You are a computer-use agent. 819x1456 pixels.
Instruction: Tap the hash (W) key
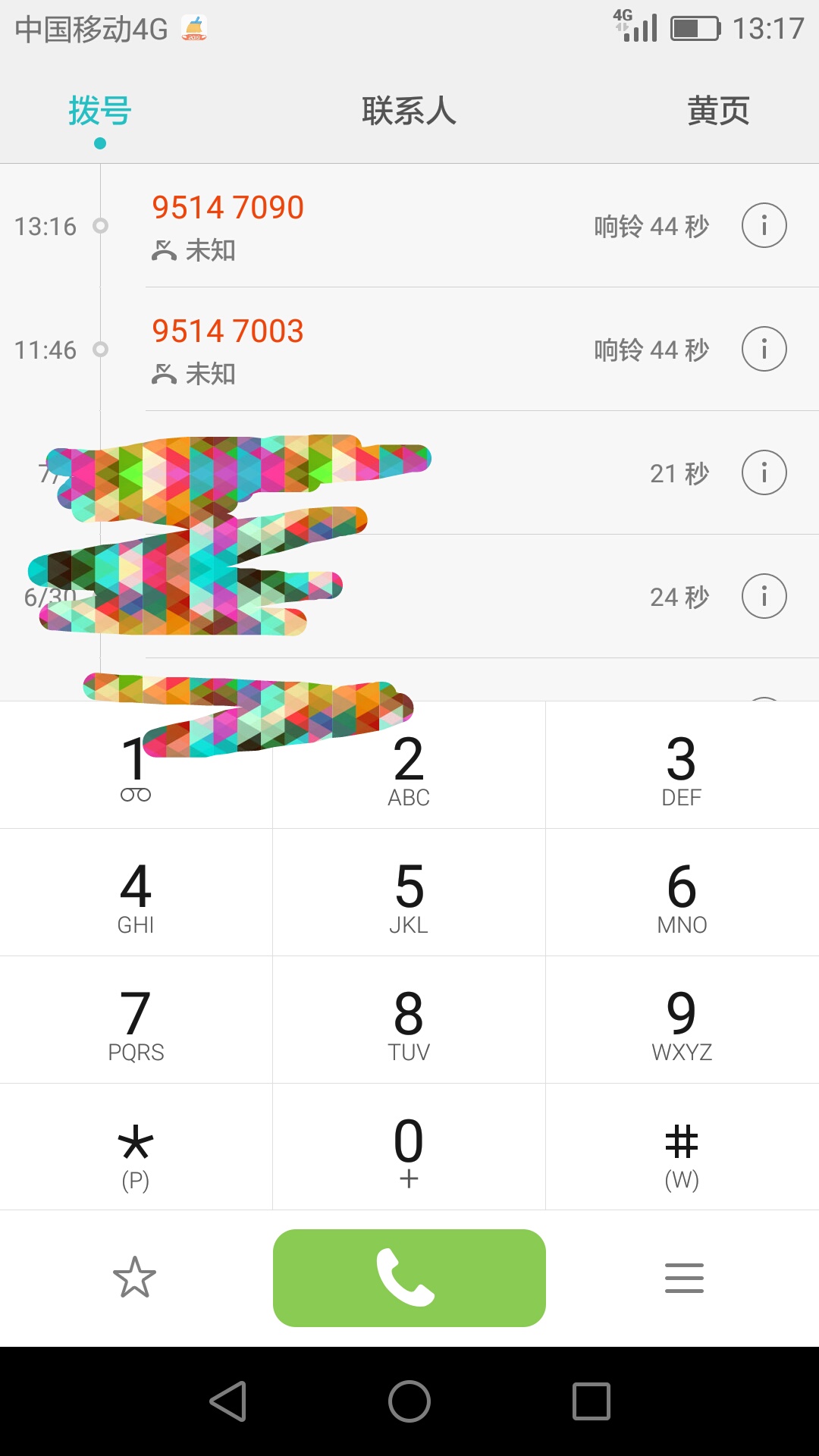pyautogui.click(x=682, y=1147)
